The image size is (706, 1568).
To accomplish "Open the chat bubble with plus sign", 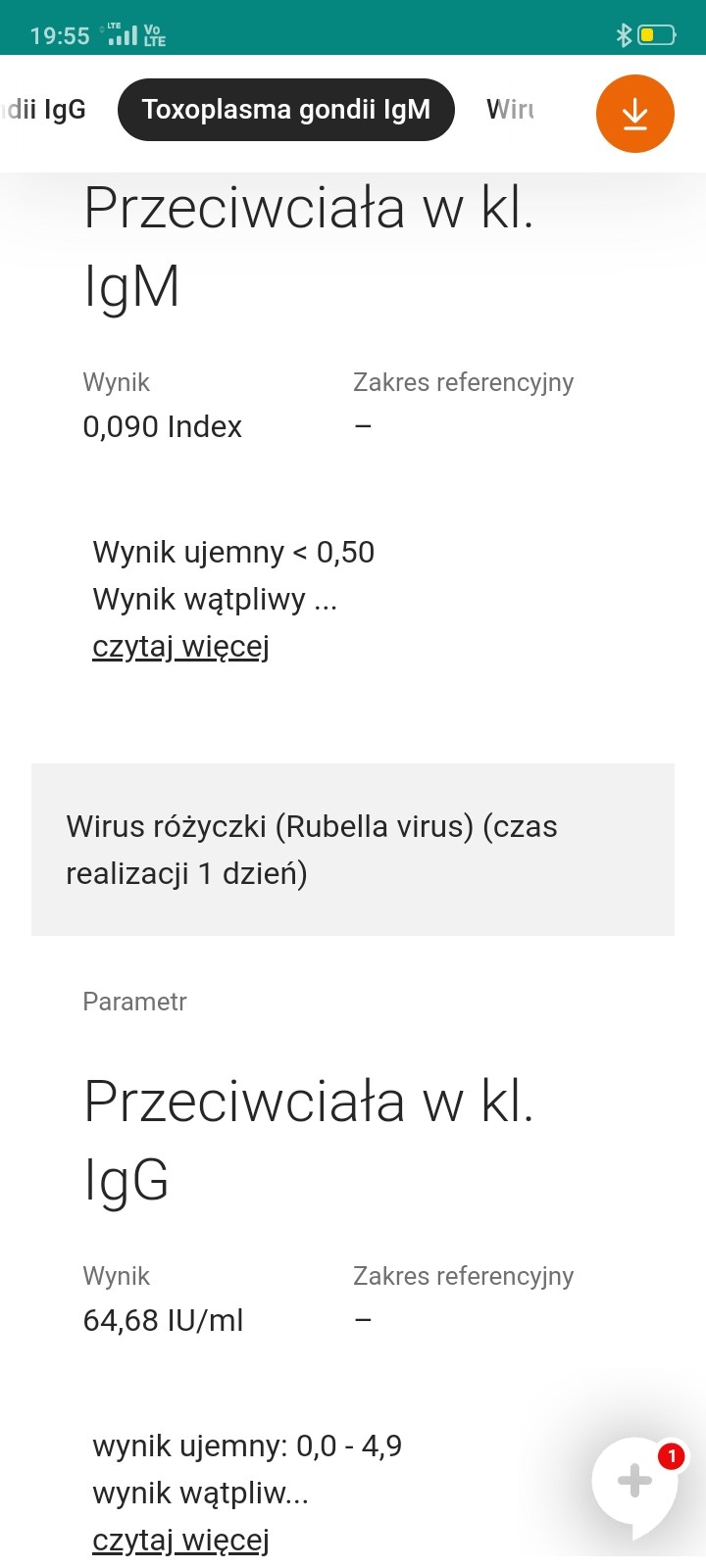I will tap(635, 1481).
